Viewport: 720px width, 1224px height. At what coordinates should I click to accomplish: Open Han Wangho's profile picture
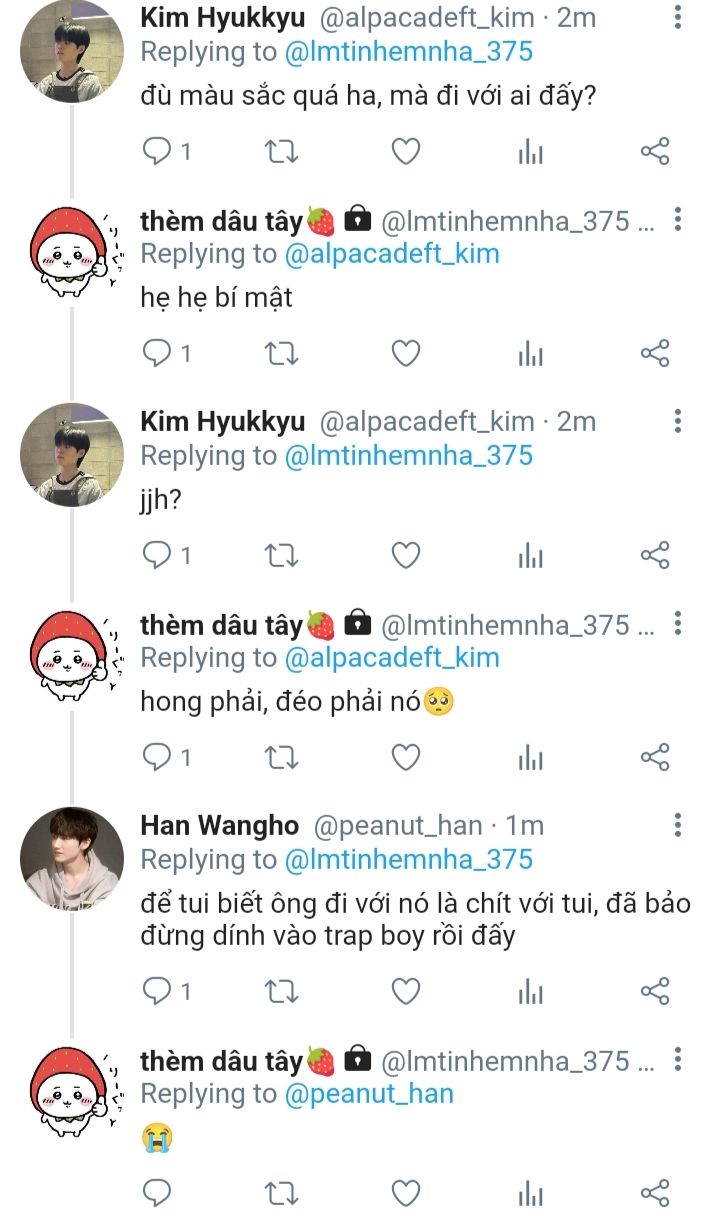[72, 858]
